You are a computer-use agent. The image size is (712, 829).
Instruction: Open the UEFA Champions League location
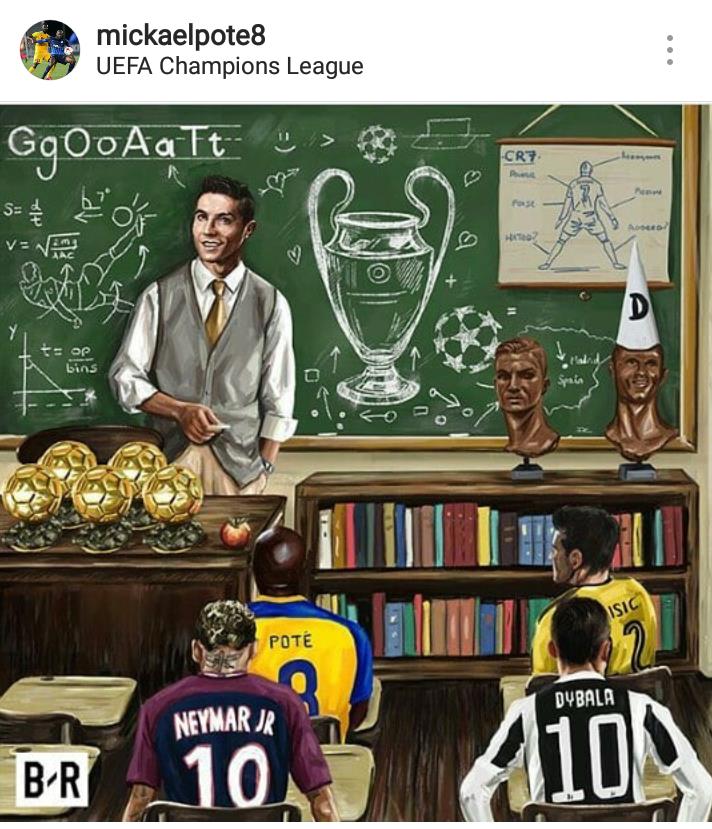(x=229, y=67)
